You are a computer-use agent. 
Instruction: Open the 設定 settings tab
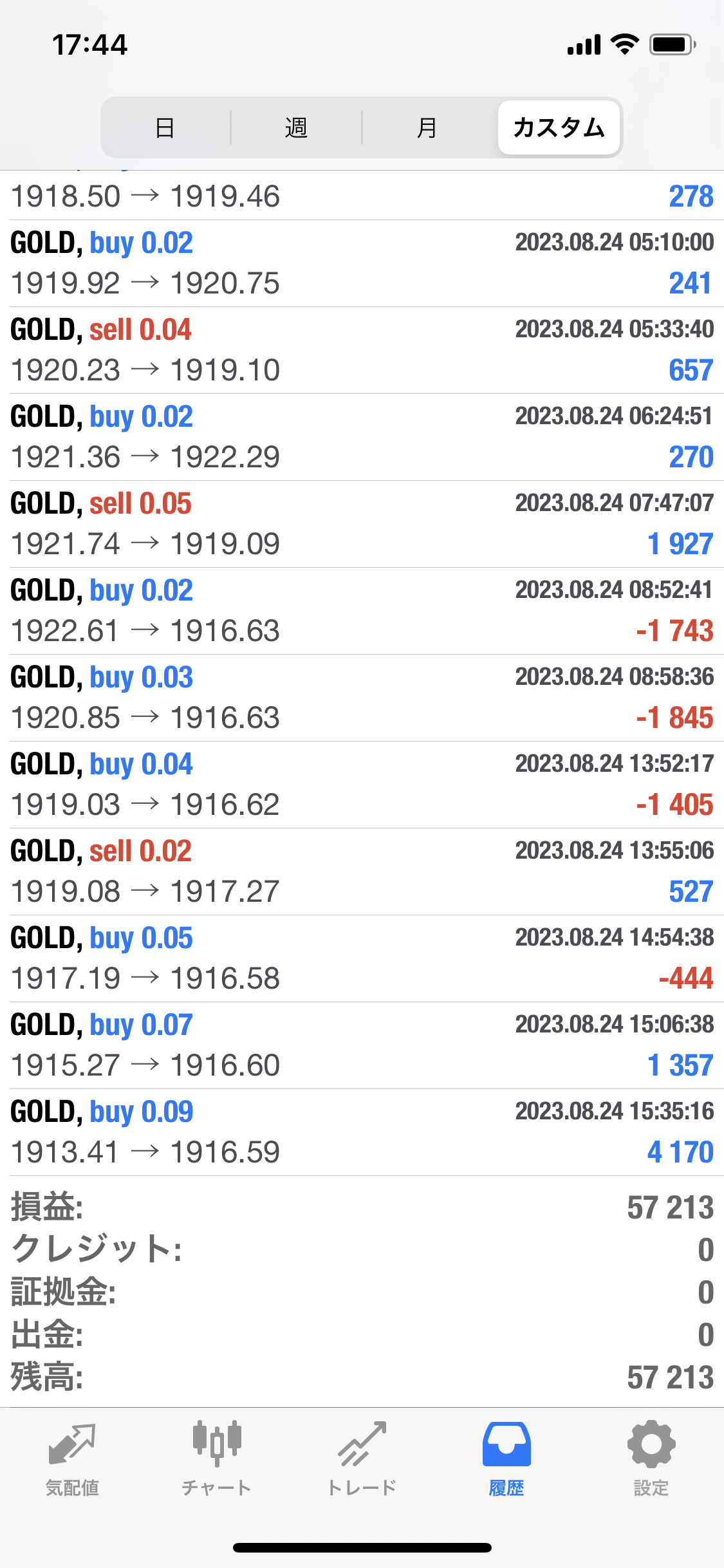click(651, 1459)
